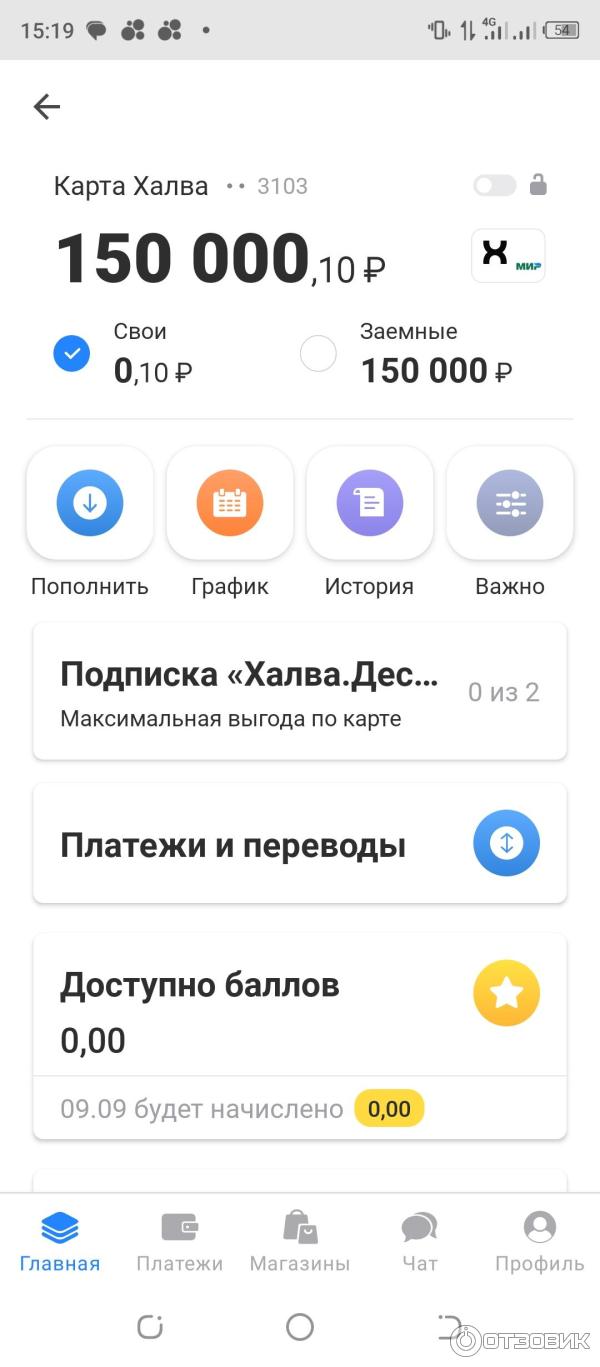Open the Чат tab

click(420, 1242)
